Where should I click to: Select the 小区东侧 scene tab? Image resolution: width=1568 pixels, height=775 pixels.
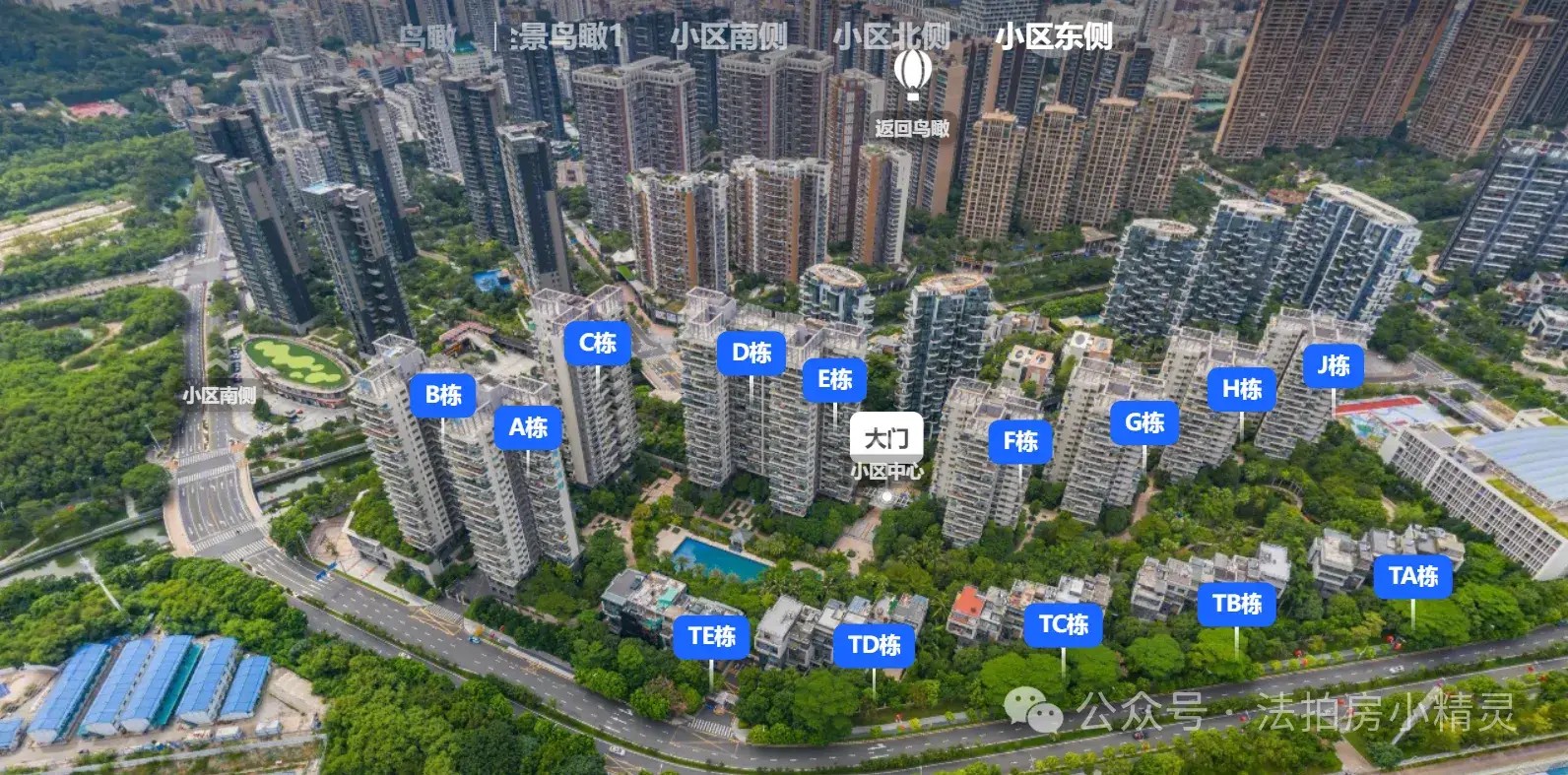pyautogui.click(x=1053, y=36)
